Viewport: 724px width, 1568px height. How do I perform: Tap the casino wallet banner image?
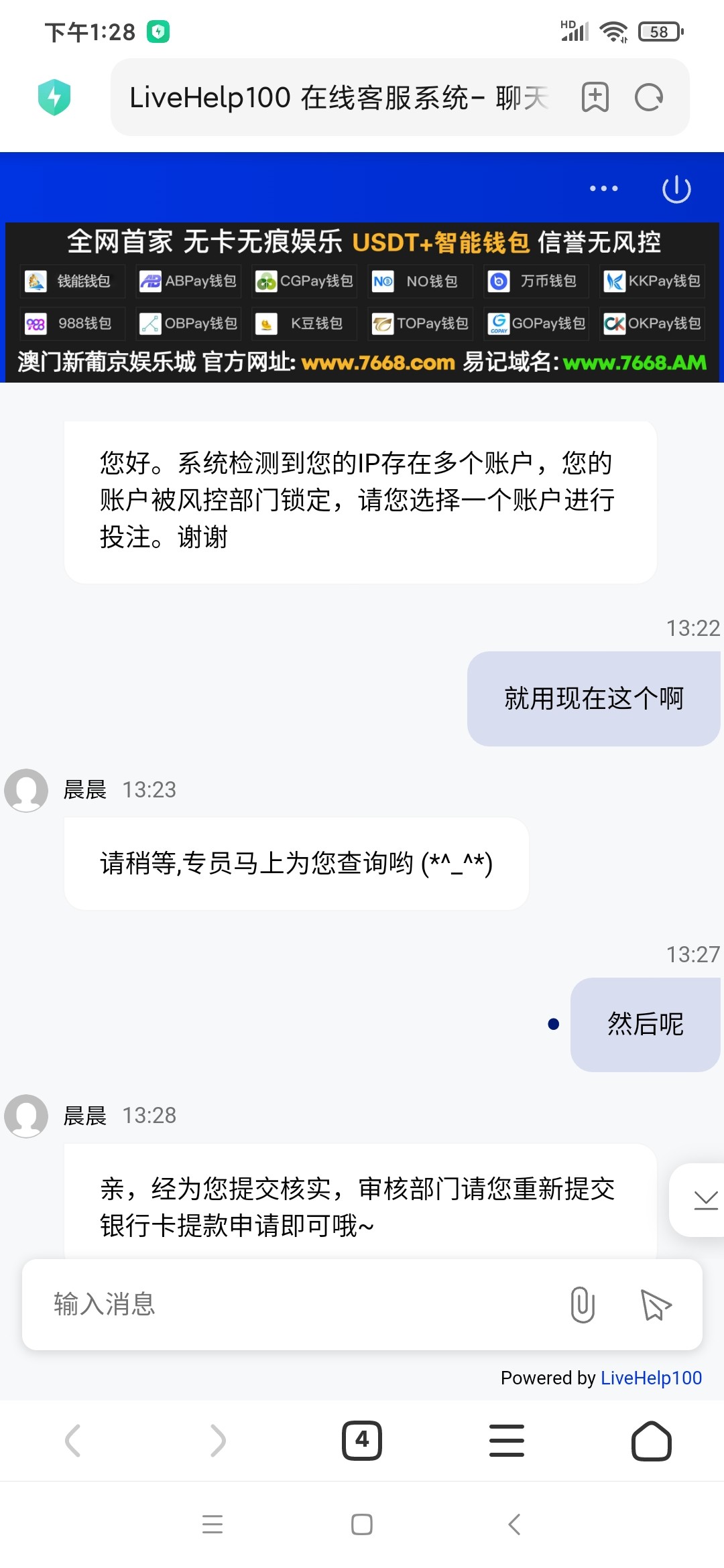(x=362, y=302)
